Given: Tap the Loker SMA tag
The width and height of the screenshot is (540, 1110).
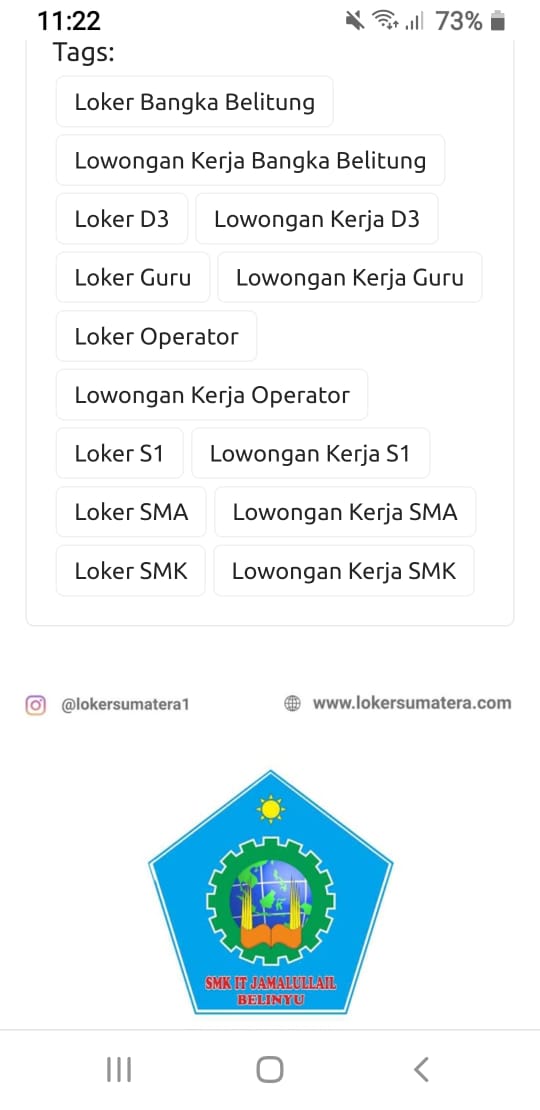Looking at the screenshot, I should pyautogui.click(x=131, y=512).
